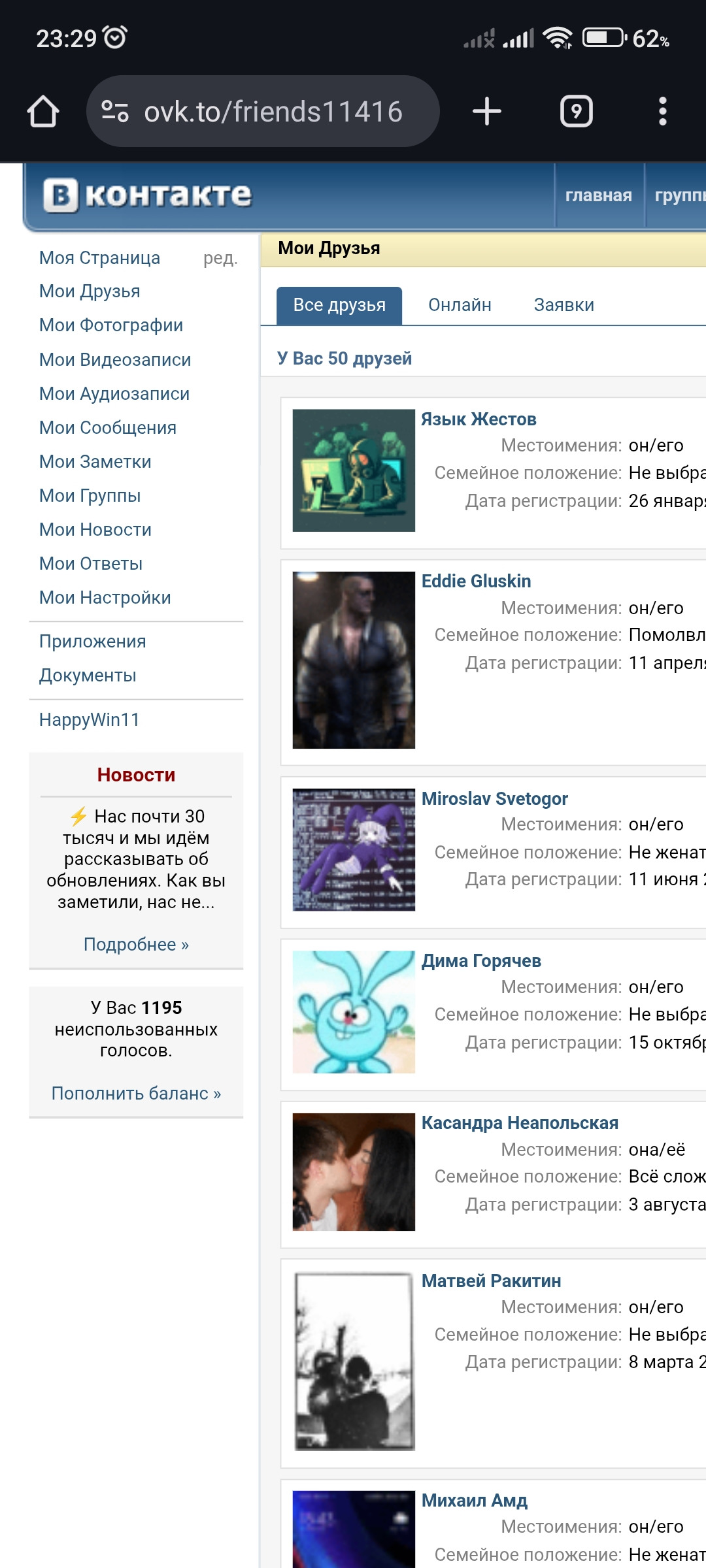Open the browser home page
Viewport: 706px width, 1568px height.
point(43,112)
